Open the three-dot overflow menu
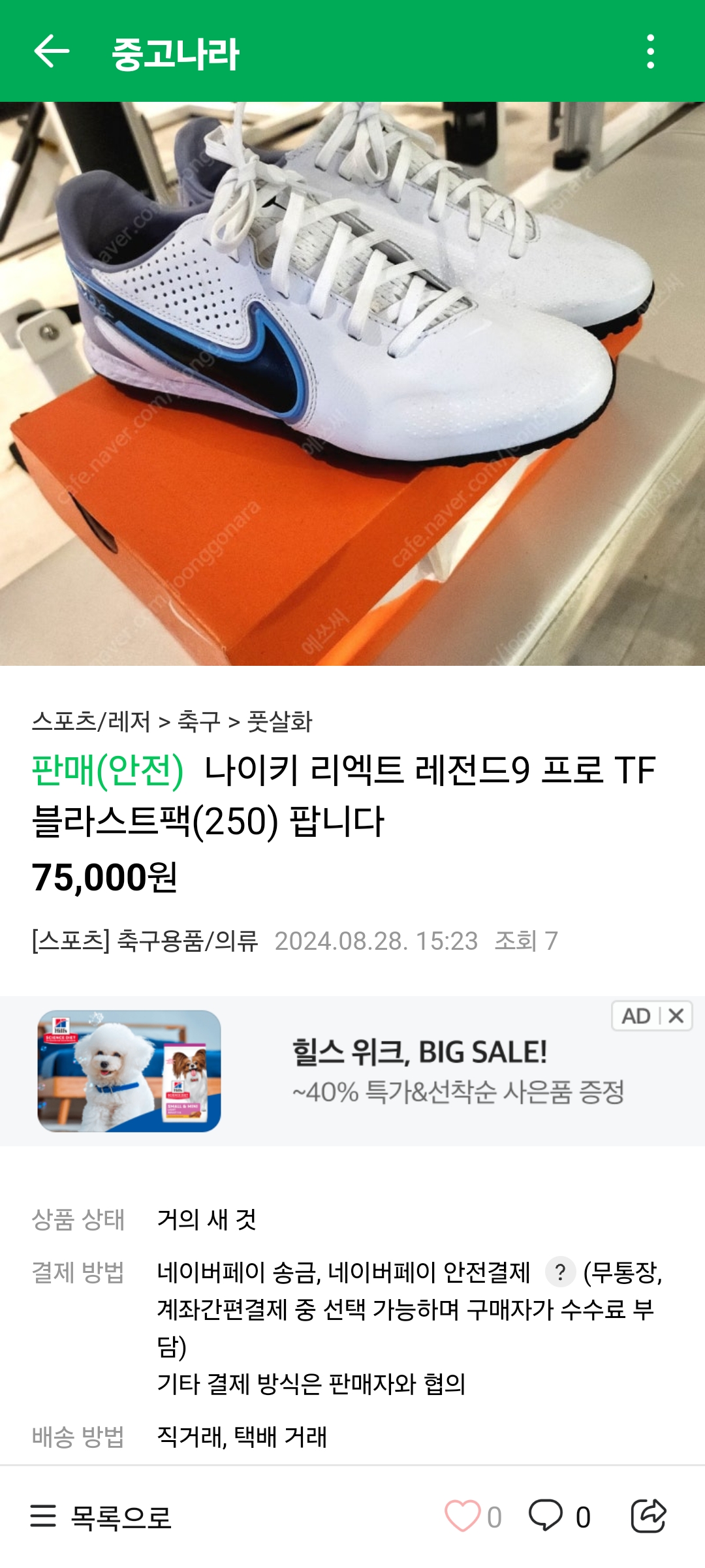Screen dimensions: 705x1568 (650, 52)
